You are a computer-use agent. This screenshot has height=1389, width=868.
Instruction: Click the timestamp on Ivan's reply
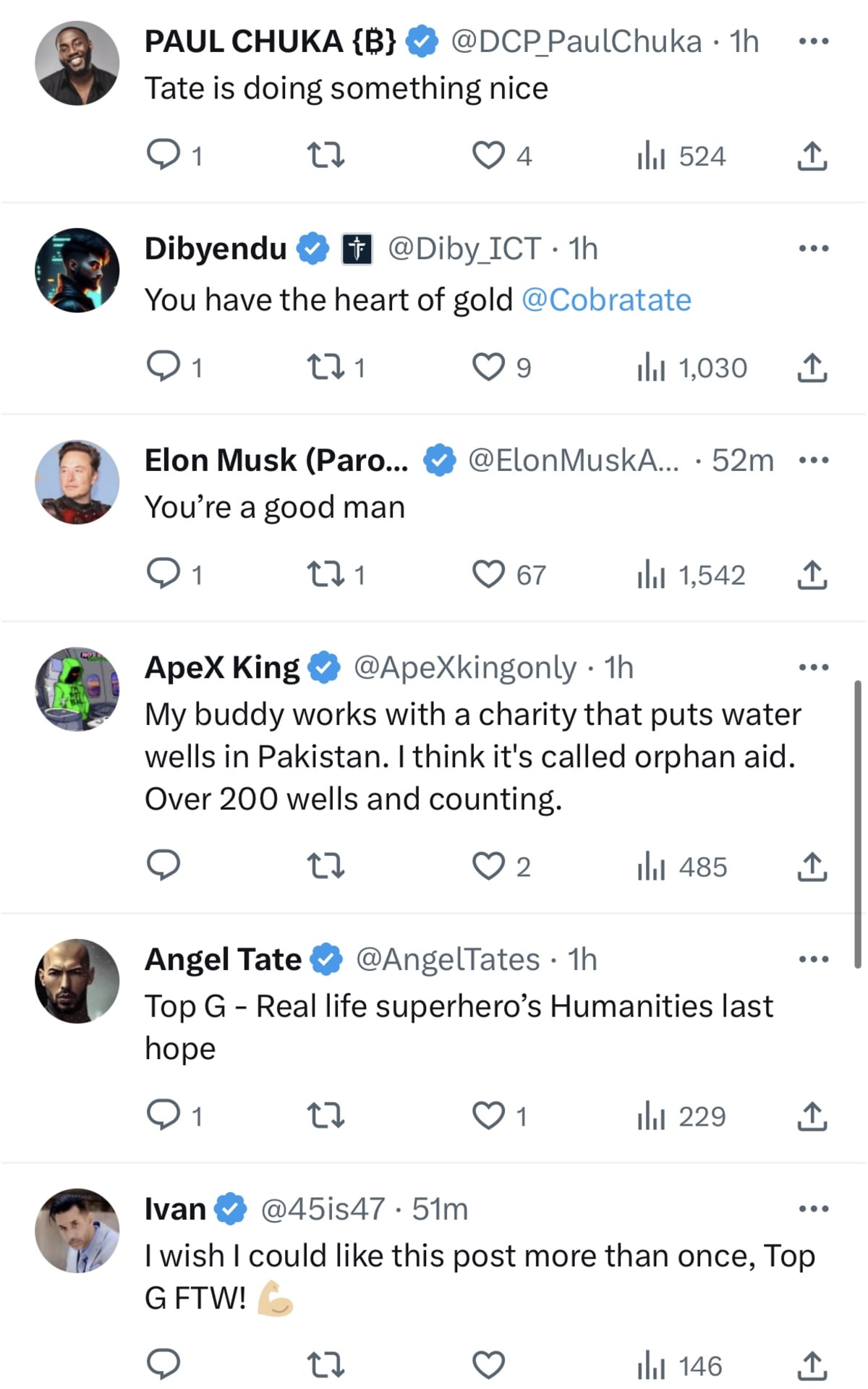[x=440, y=1208]
